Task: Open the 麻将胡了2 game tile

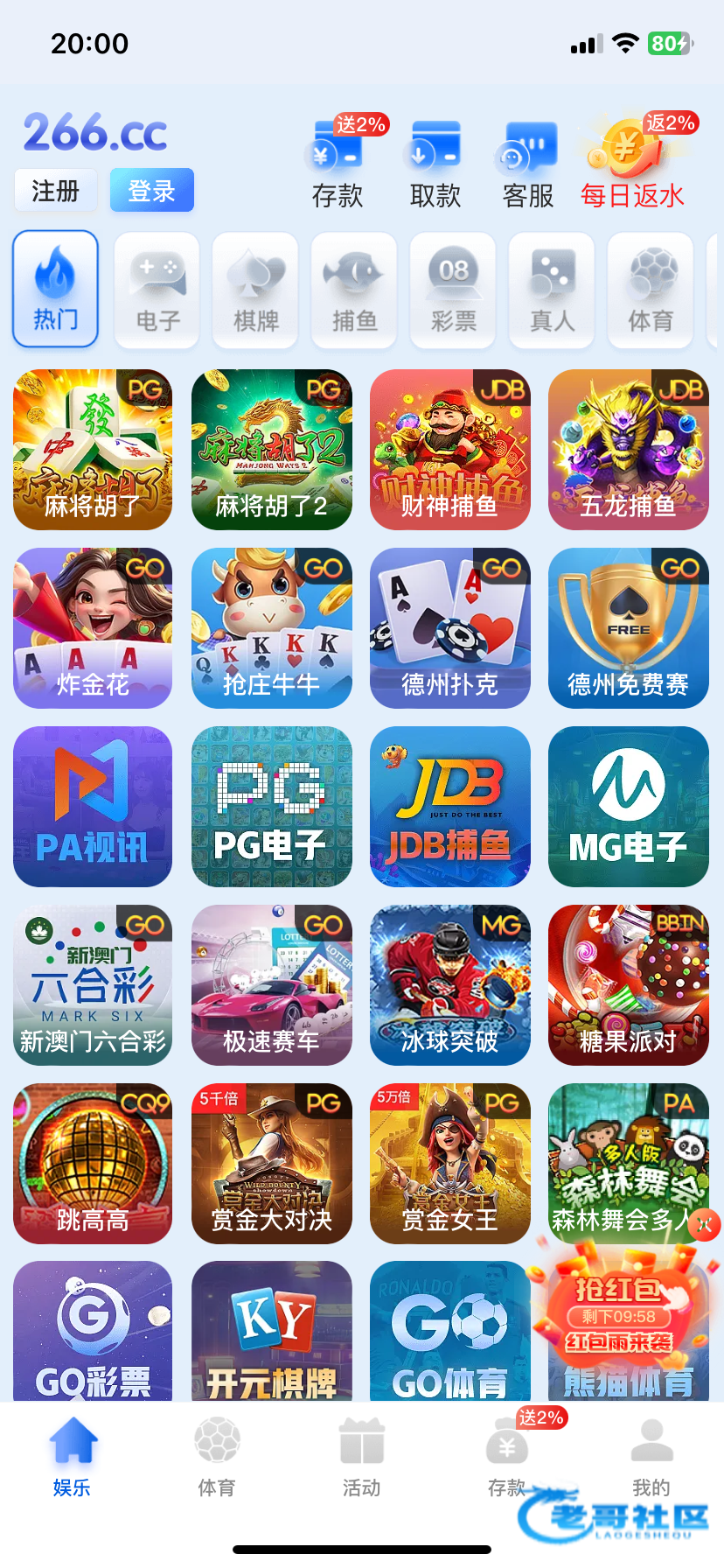Action: 271,449
